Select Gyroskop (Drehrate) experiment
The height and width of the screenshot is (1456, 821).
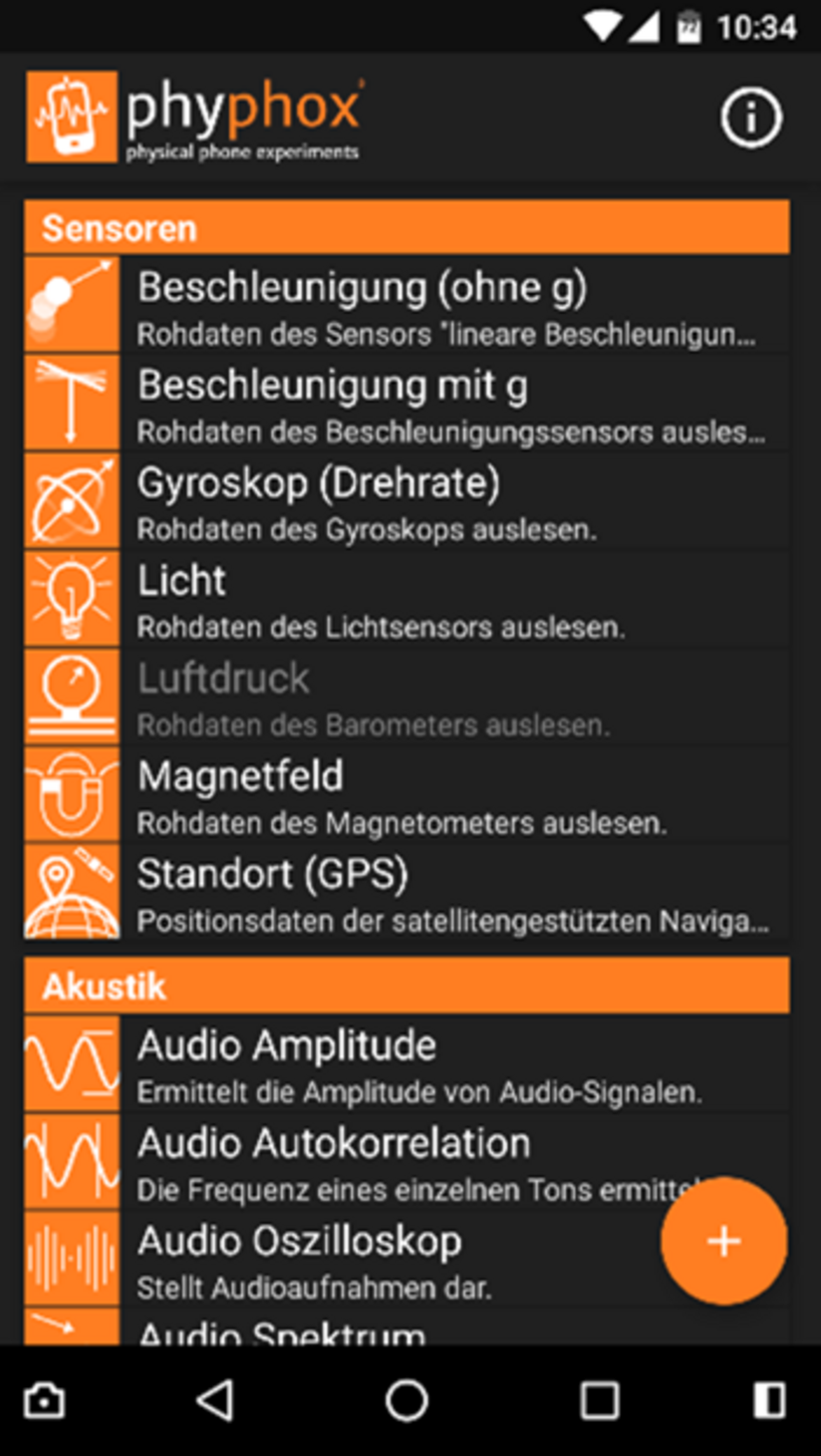pyautogui.click(x=407, y=499)
